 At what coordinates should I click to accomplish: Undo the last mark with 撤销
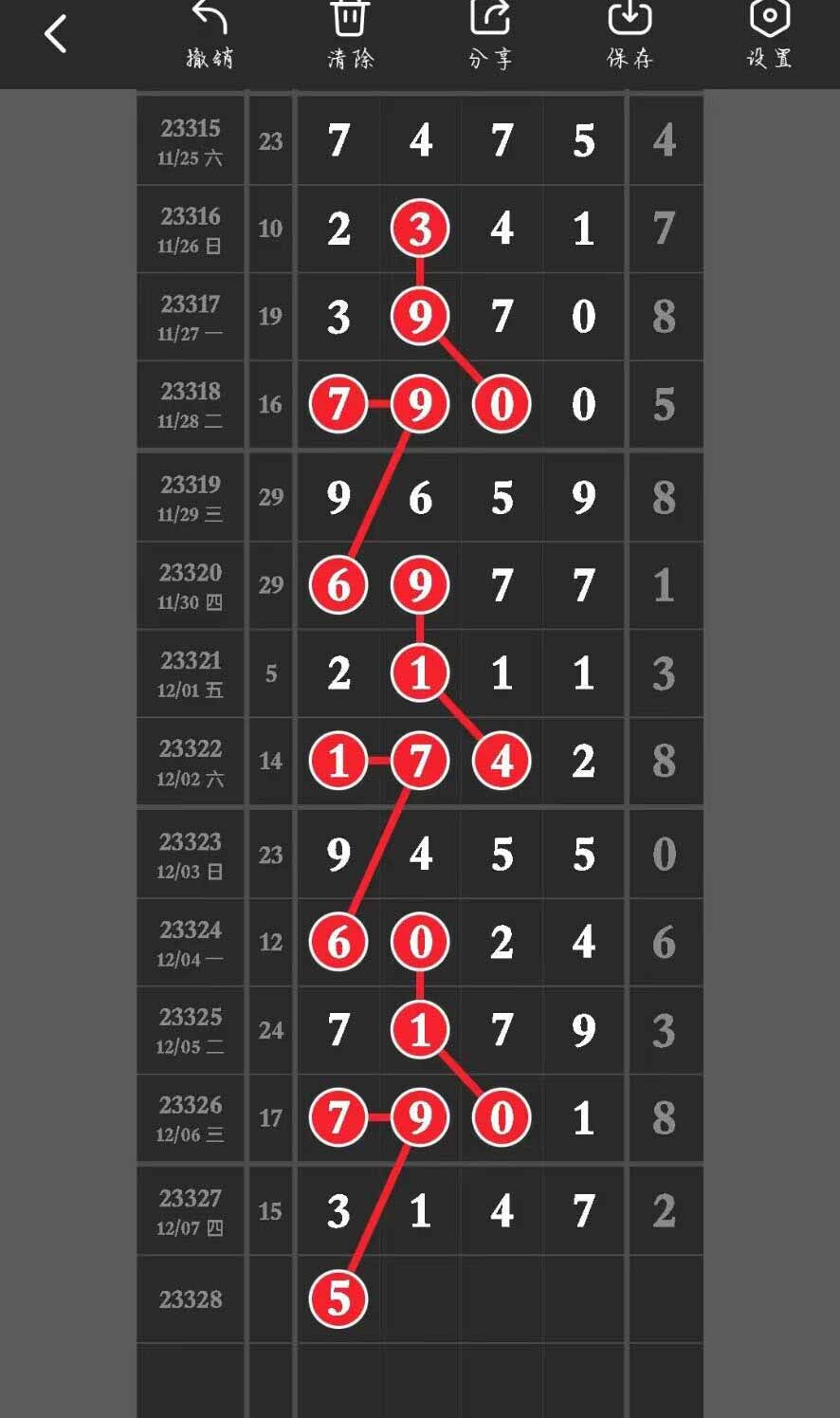210,35
